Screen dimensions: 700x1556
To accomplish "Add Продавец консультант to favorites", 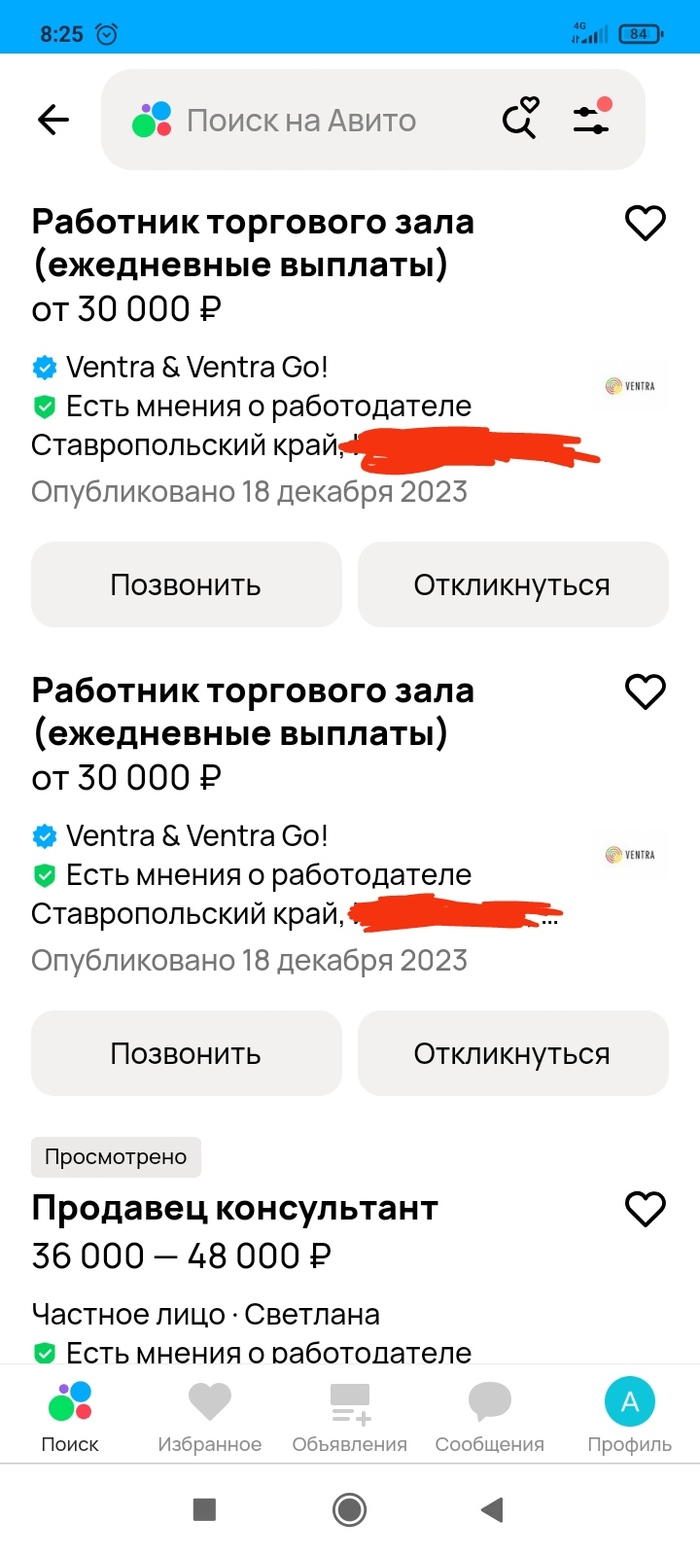I will [x=644, y=1209].
